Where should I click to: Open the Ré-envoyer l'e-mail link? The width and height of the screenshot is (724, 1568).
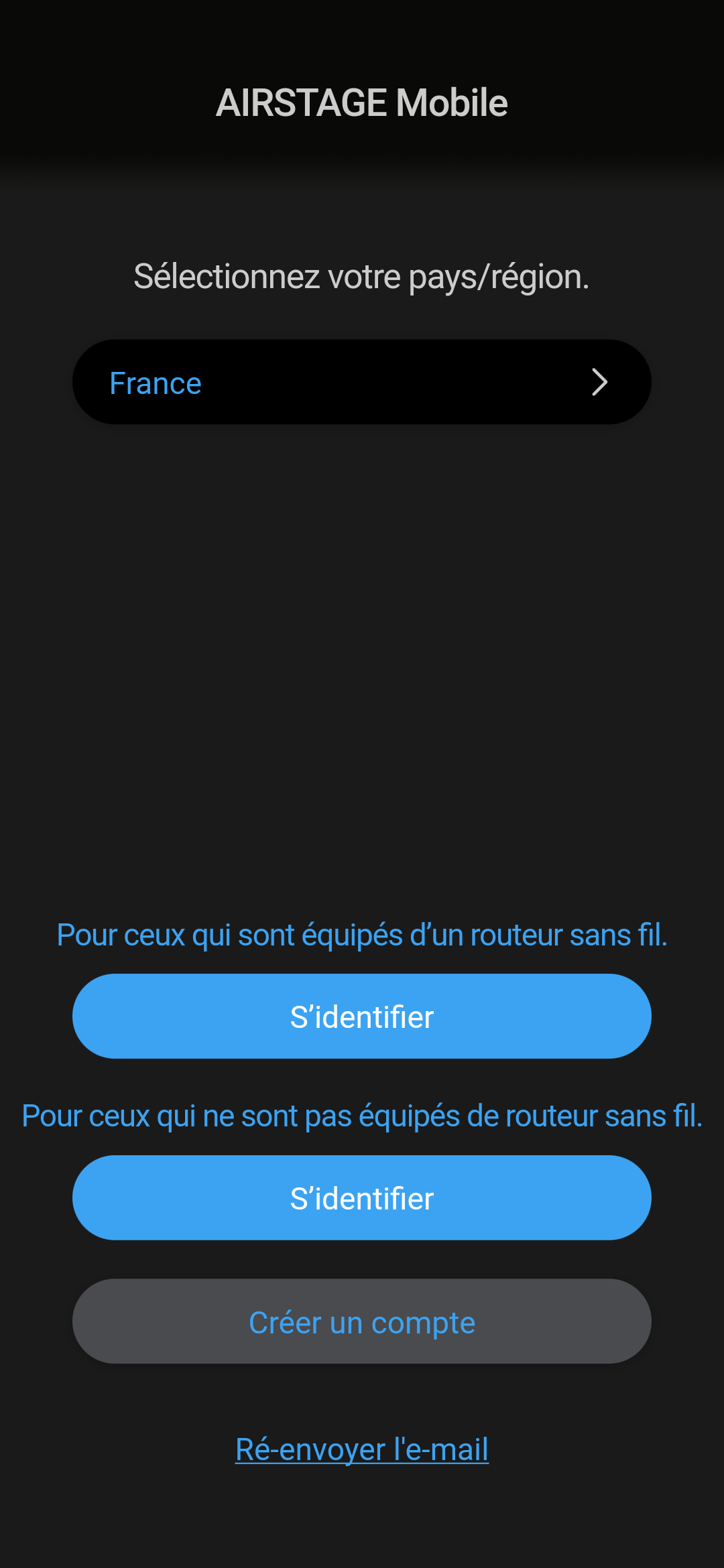click(x=362, y=1449)
